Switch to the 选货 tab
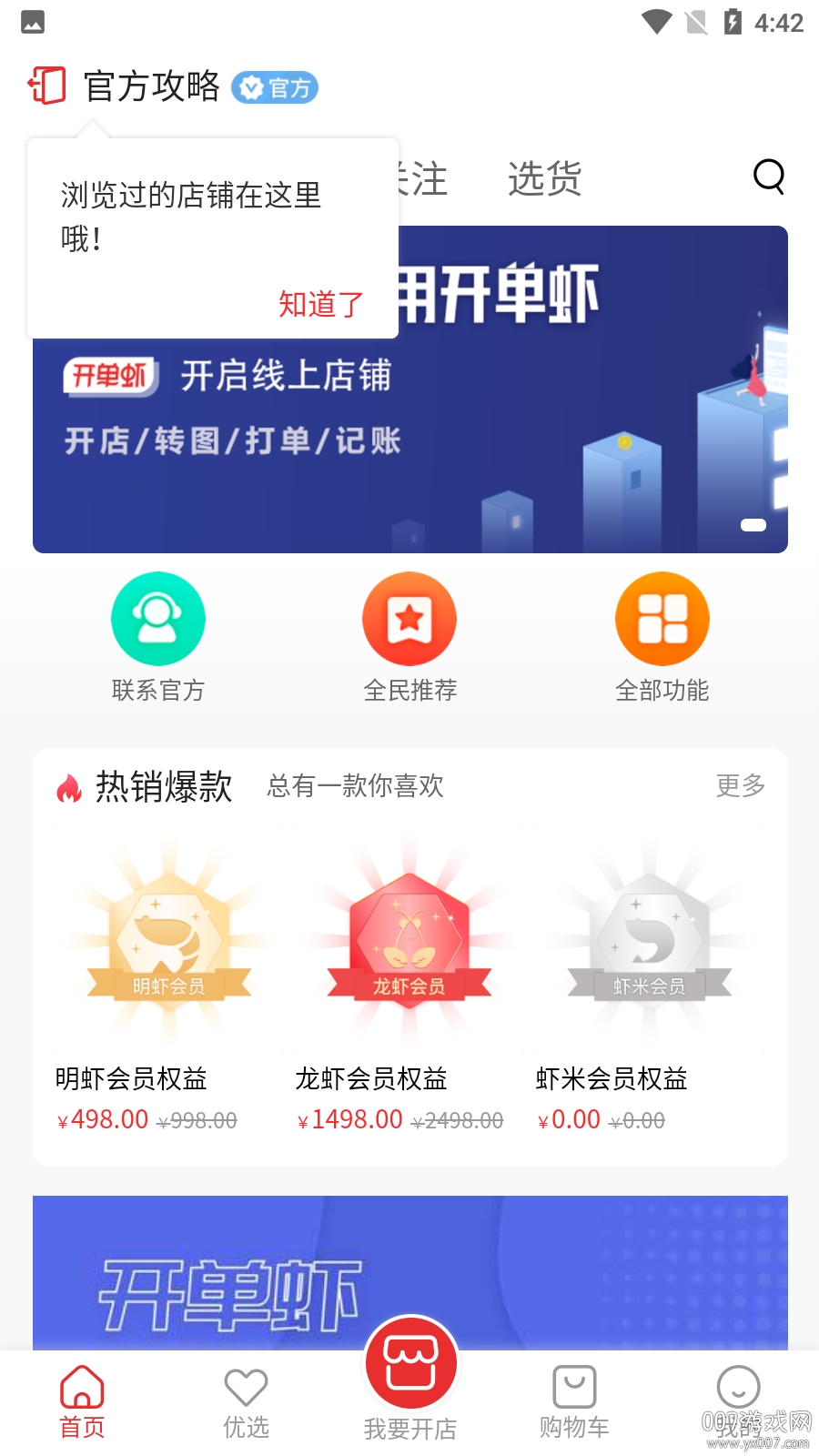 (544, 179)
